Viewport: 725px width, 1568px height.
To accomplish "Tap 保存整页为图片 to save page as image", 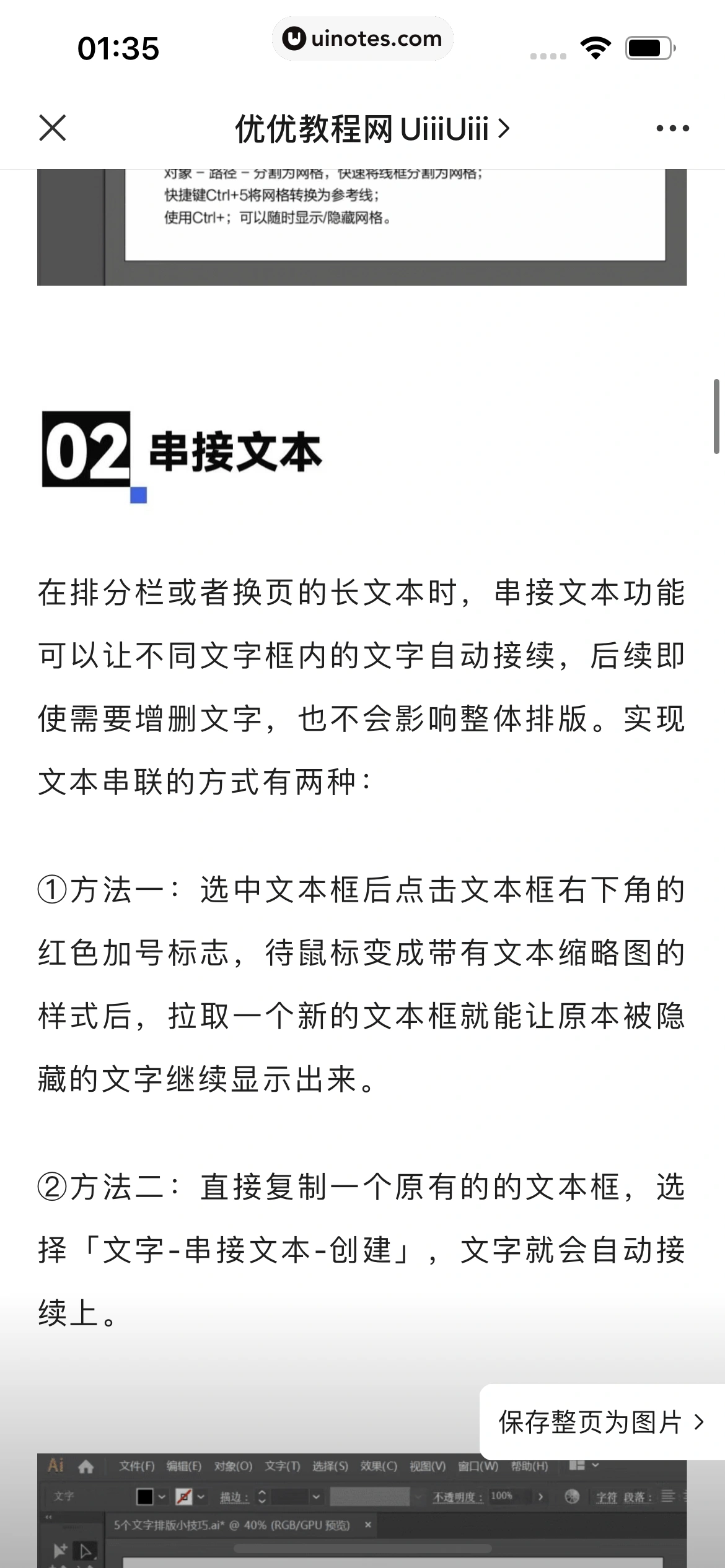I will (601, 1422).
